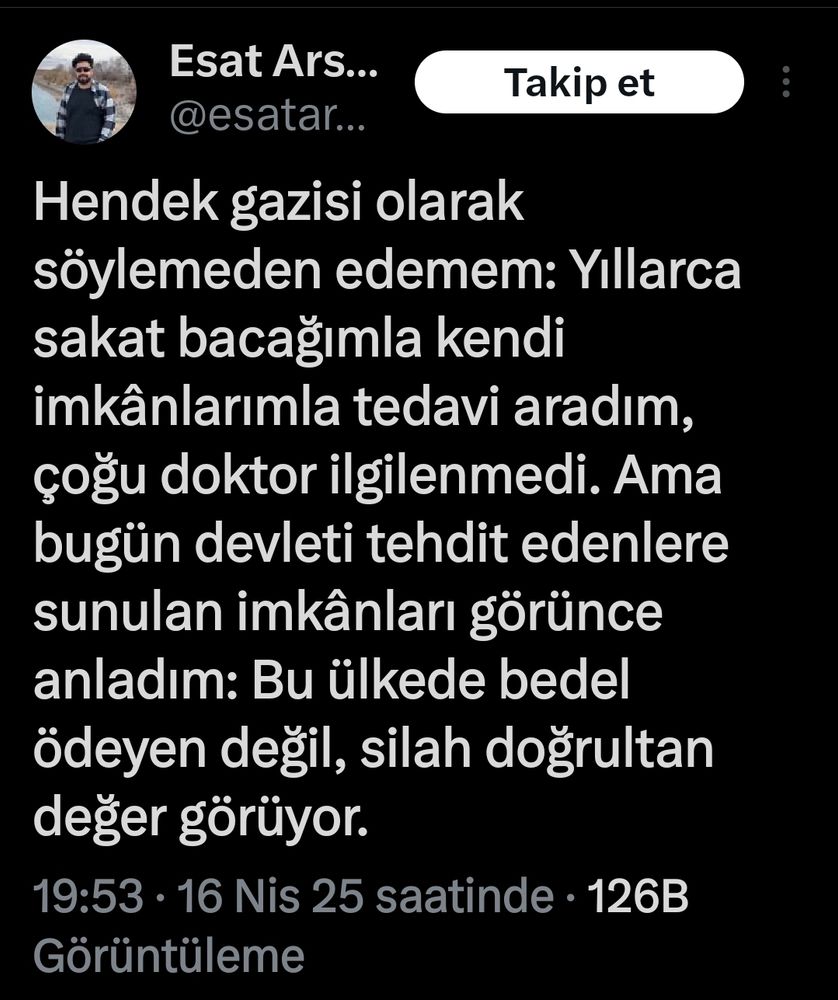Open Esat's profile picture
Image resolution: width=838 pixels, height=1000 pixels.
pyautogui.click(x=84, y=92)
